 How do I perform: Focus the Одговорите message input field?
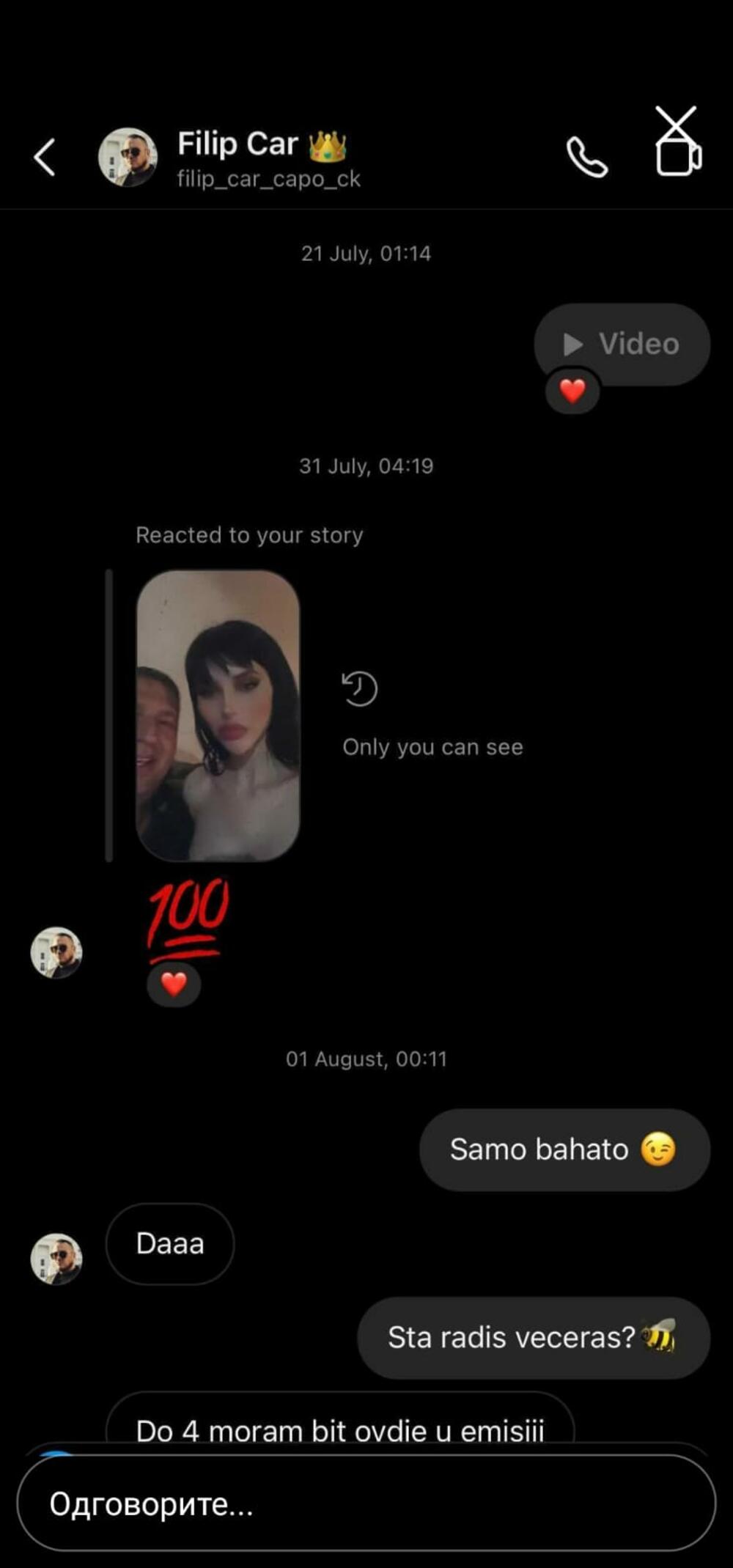click(365, 1505)
